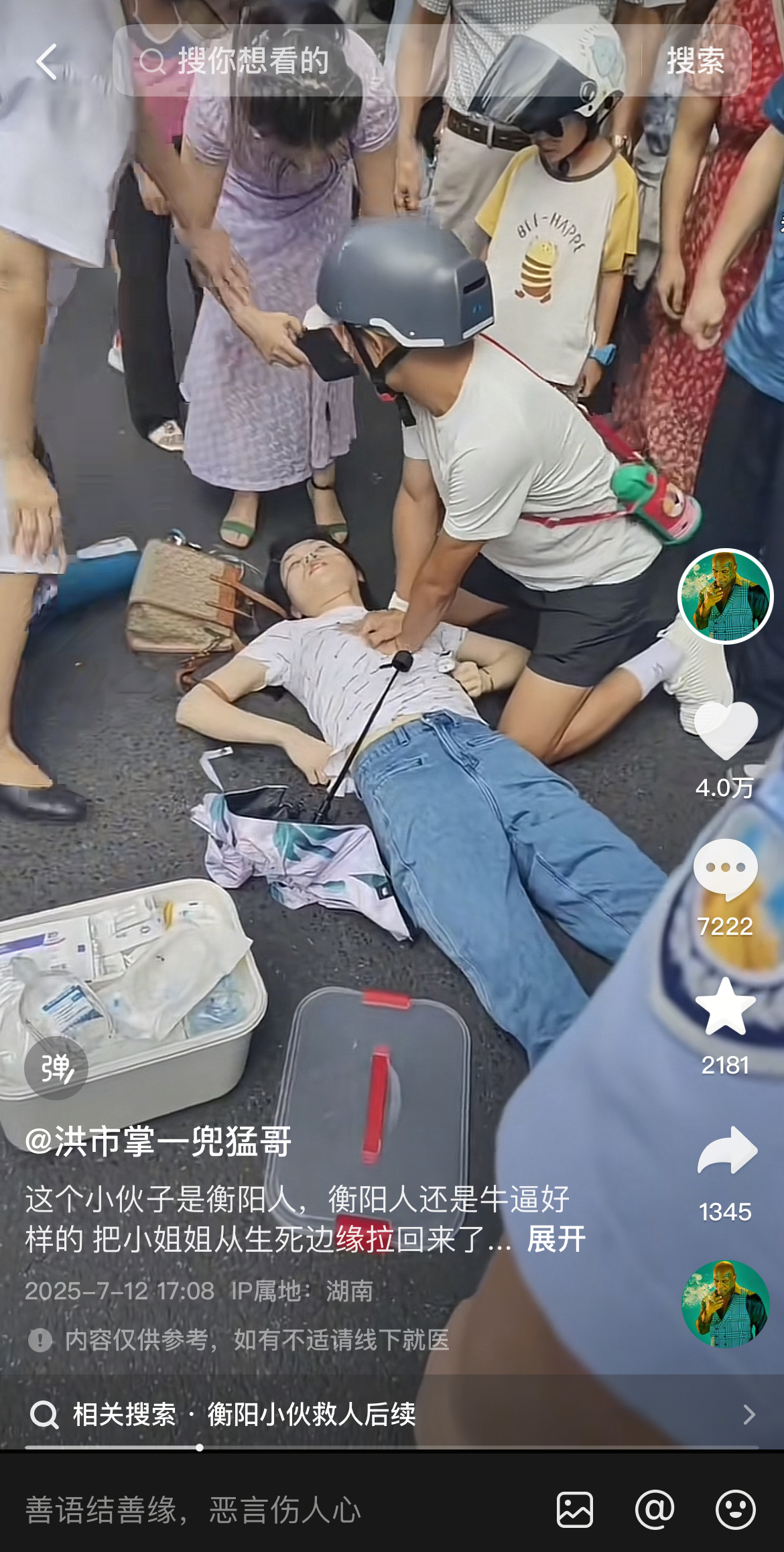This screenshot has height=1552, width=784.
Task: Tap the comment field 善语结善缘
Action: click(268, 1510)
